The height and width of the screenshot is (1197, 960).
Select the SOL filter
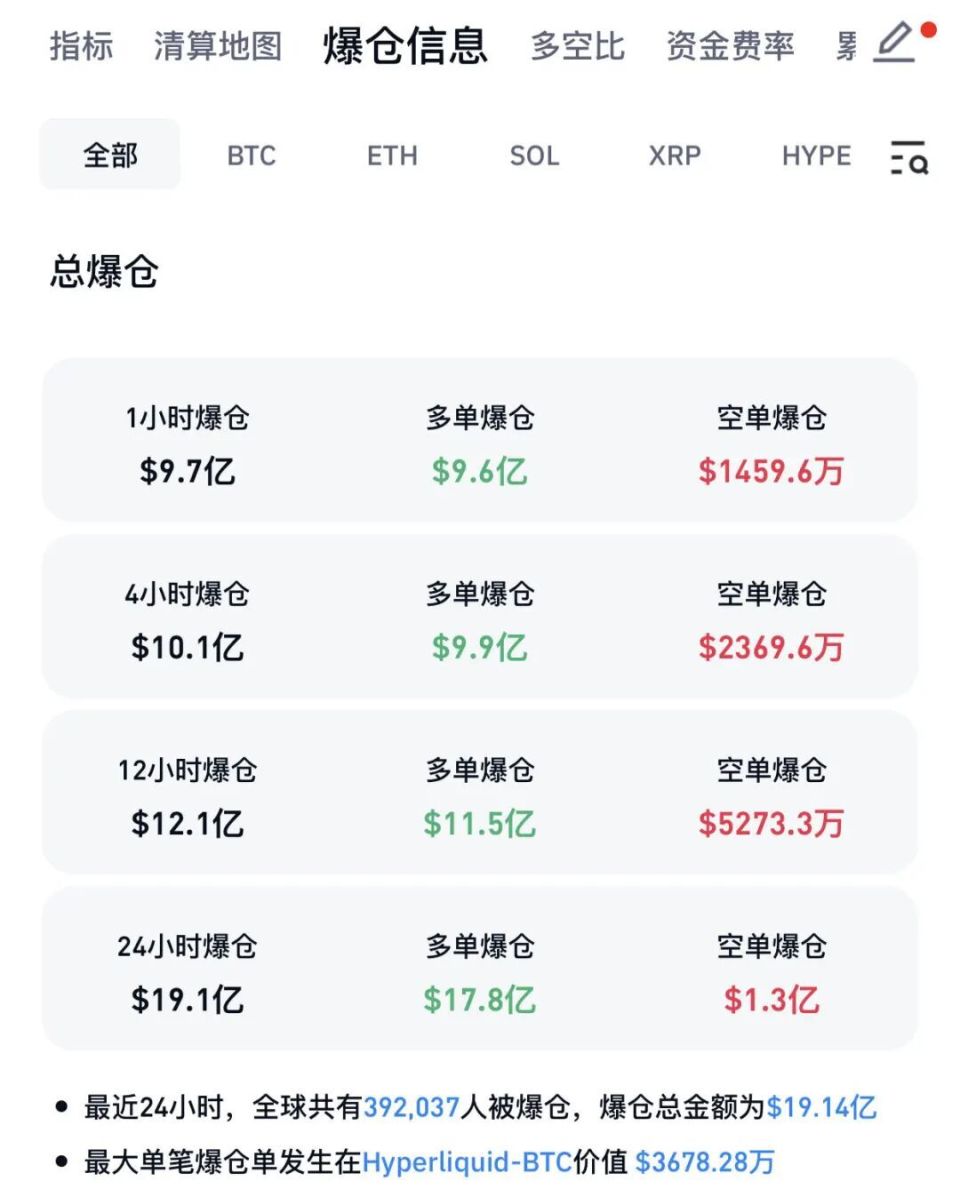click(535, 156)
